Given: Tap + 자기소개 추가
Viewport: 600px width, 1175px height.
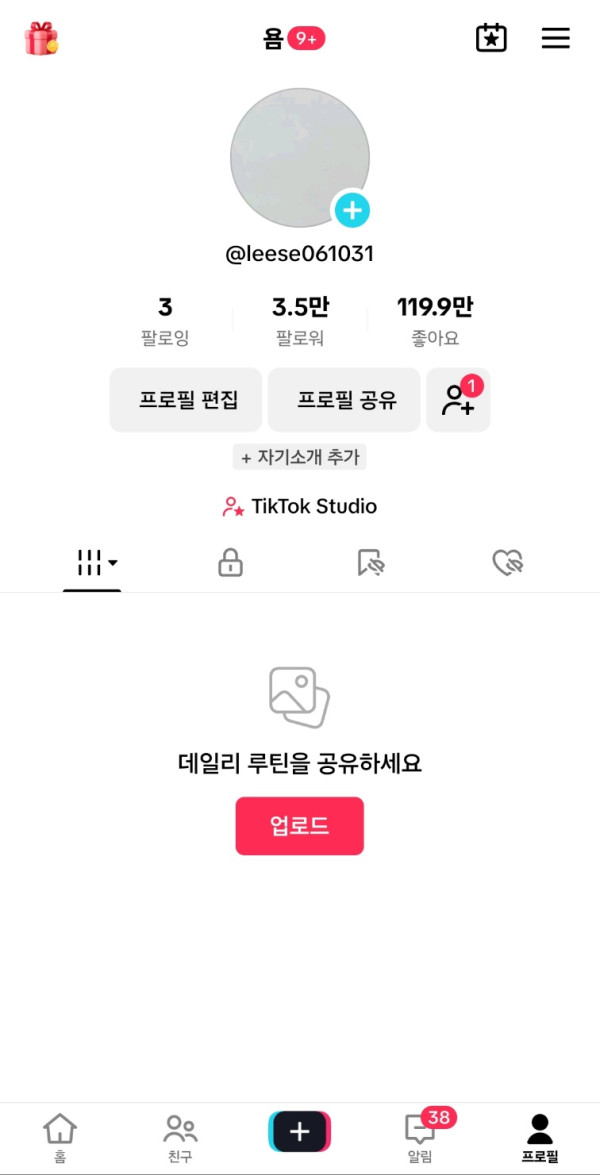Looking at the screenshot, I should [x=300, y=457].
